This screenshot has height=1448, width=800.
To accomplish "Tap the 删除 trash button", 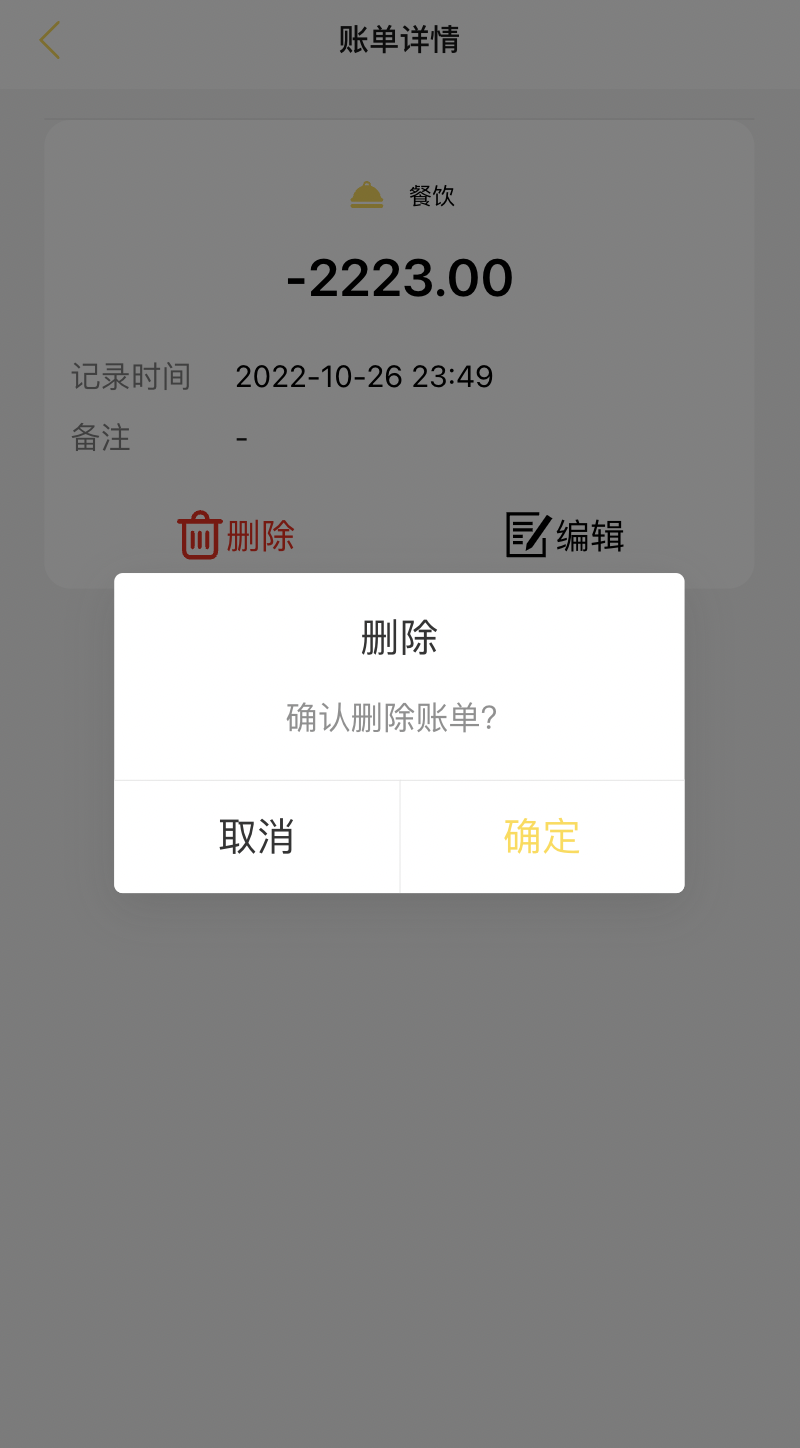I will click(236, 536).
